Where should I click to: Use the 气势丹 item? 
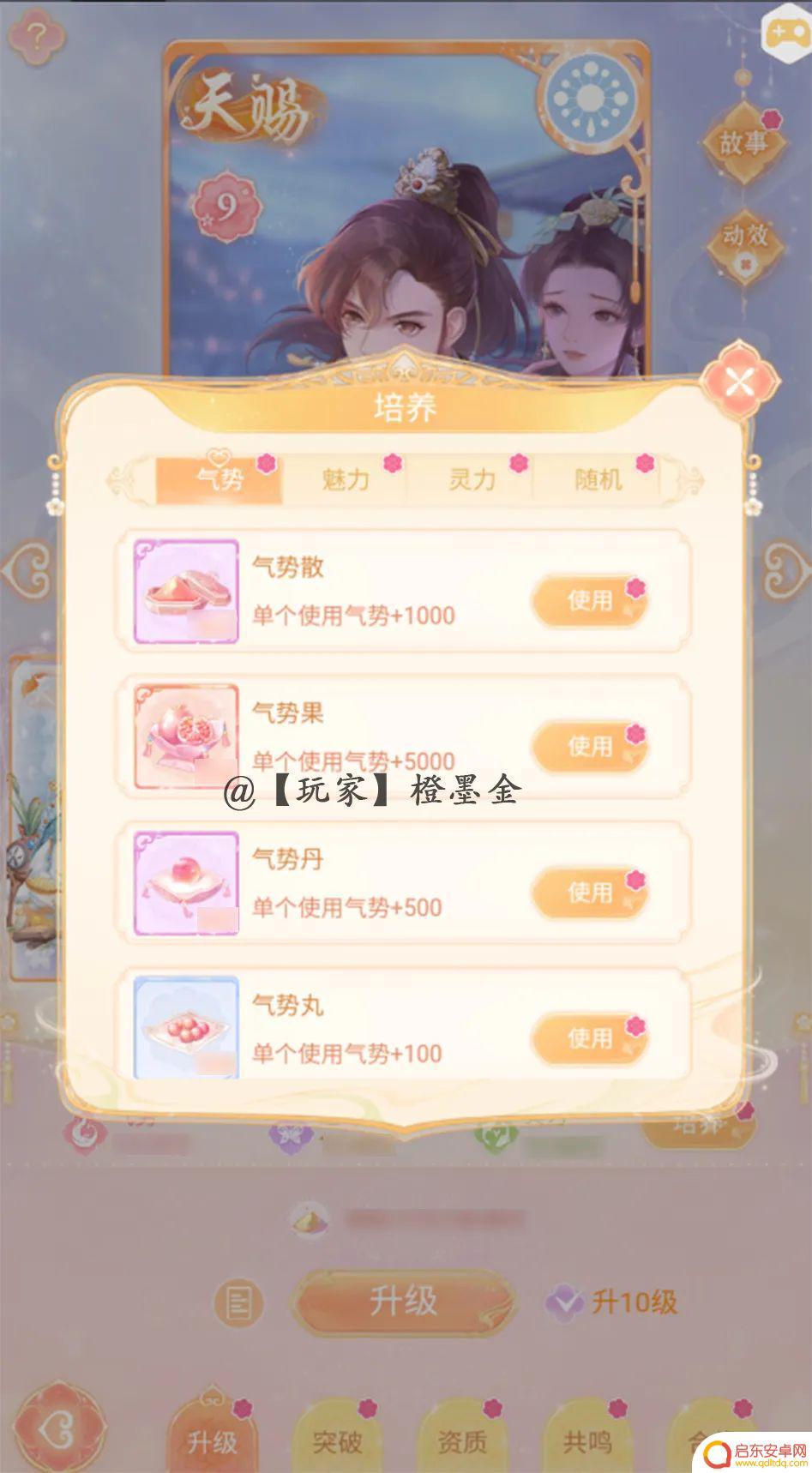point(589,893)
